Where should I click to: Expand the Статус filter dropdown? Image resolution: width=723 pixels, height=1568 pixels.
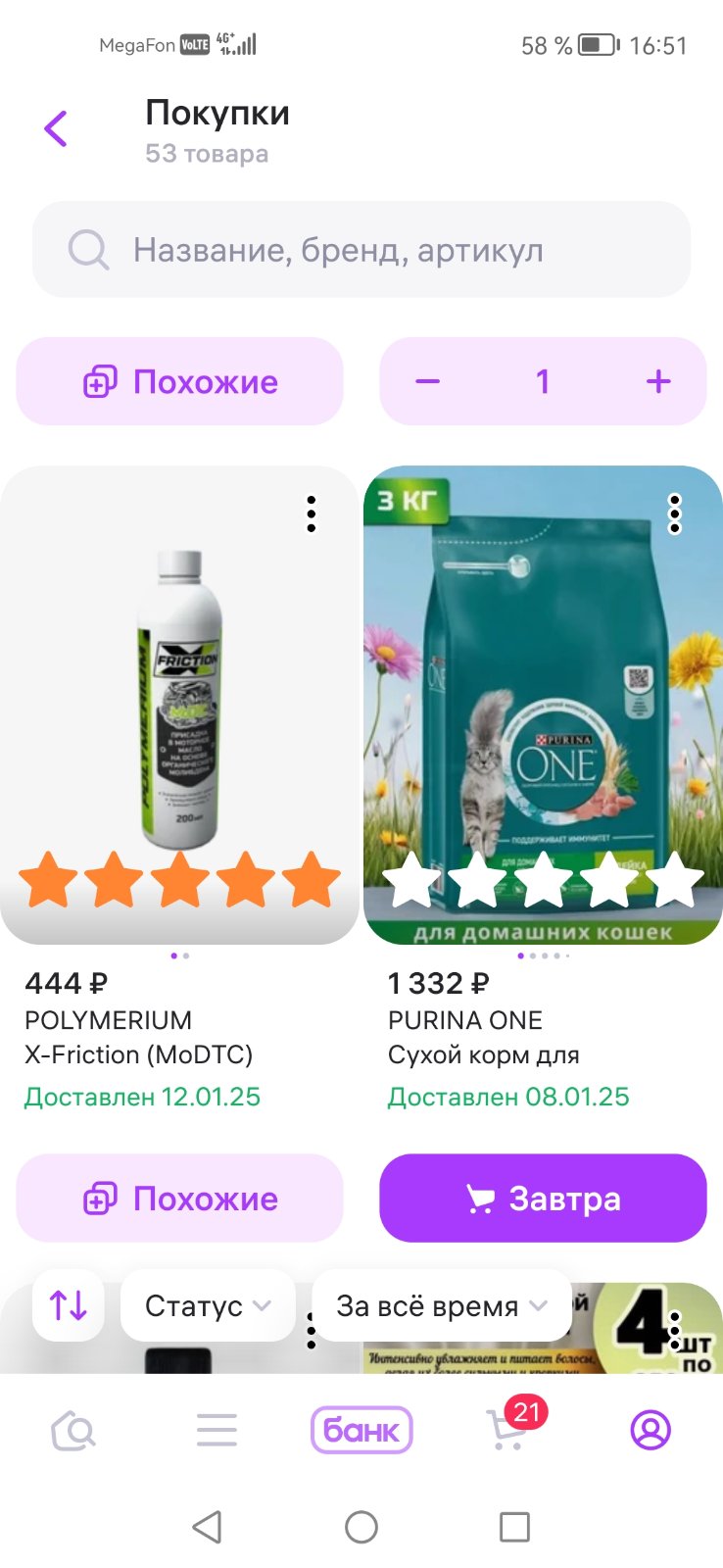click(208, 1305)
